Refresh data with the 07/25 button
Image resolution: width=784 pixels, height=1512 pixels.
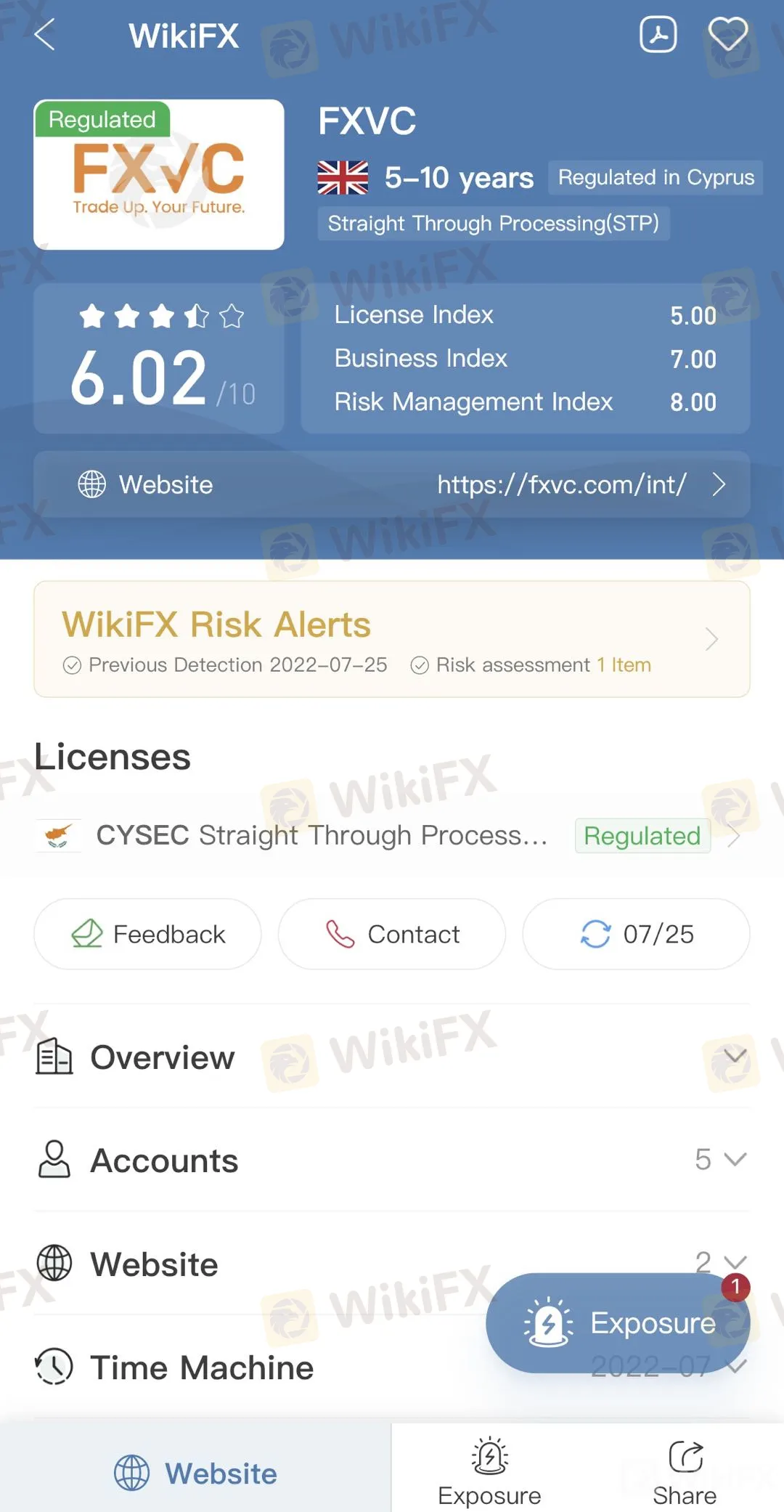coord(636,934)
